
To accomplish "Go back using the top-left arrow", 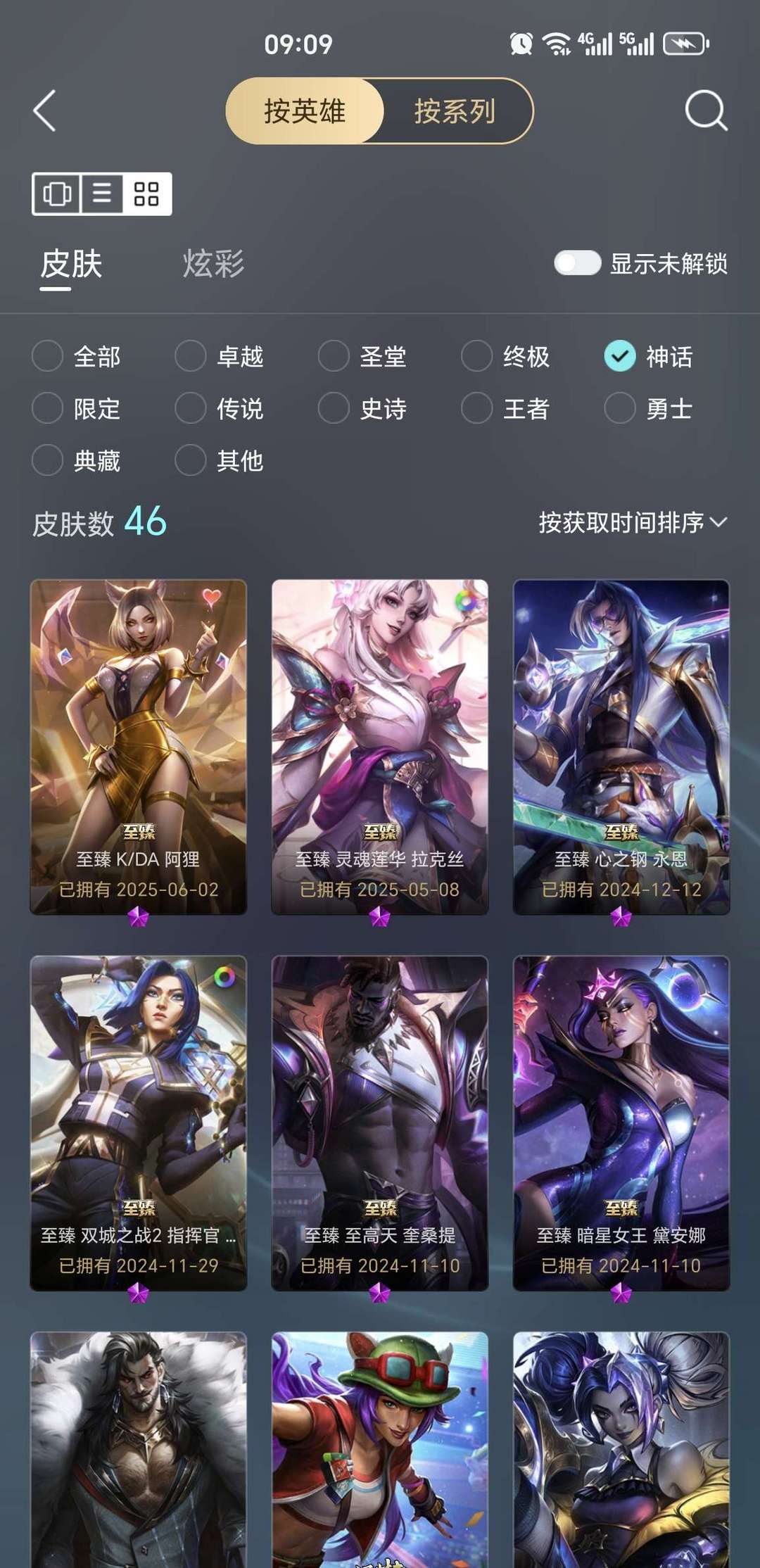I will point(44,111).
